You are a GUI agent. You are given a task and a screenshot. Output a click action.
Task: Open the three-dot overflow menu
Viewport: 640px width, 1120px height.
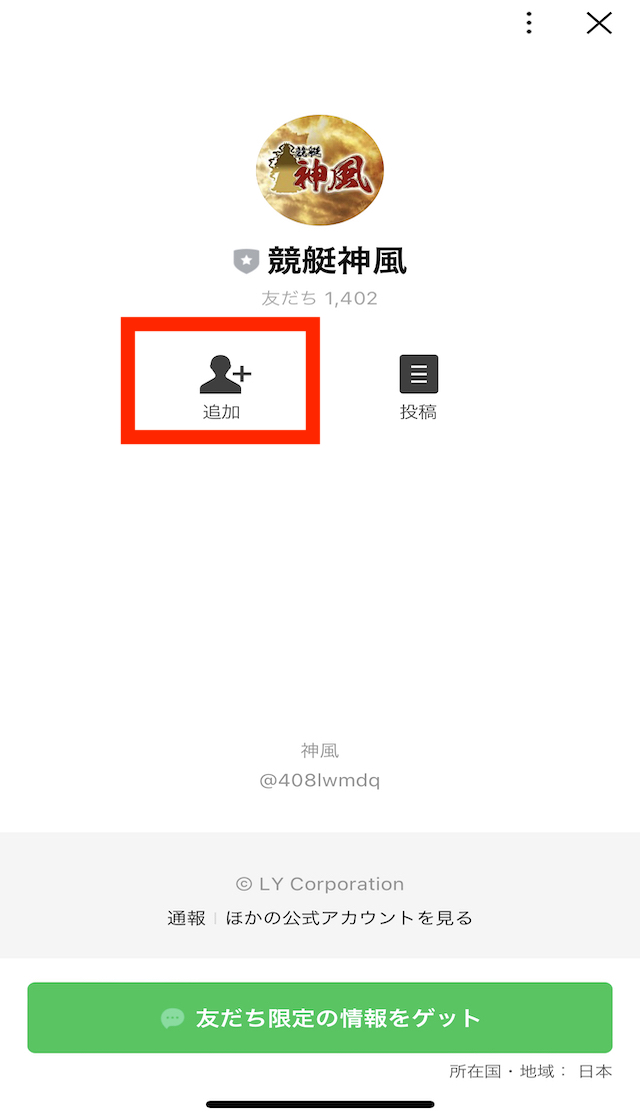pyautogui.click(x=529, y=24)
